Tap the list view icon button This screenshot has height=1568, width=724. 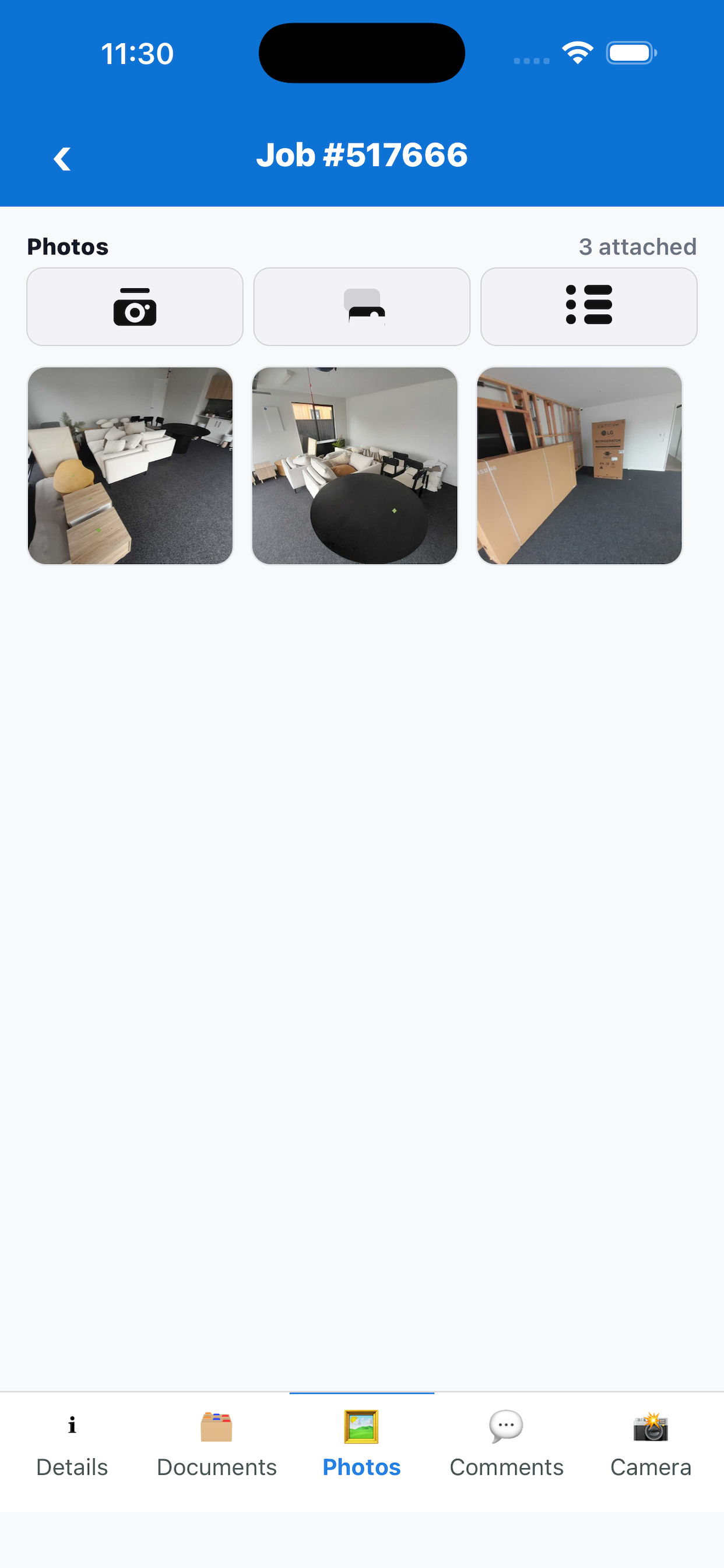[x=588, y=307]
